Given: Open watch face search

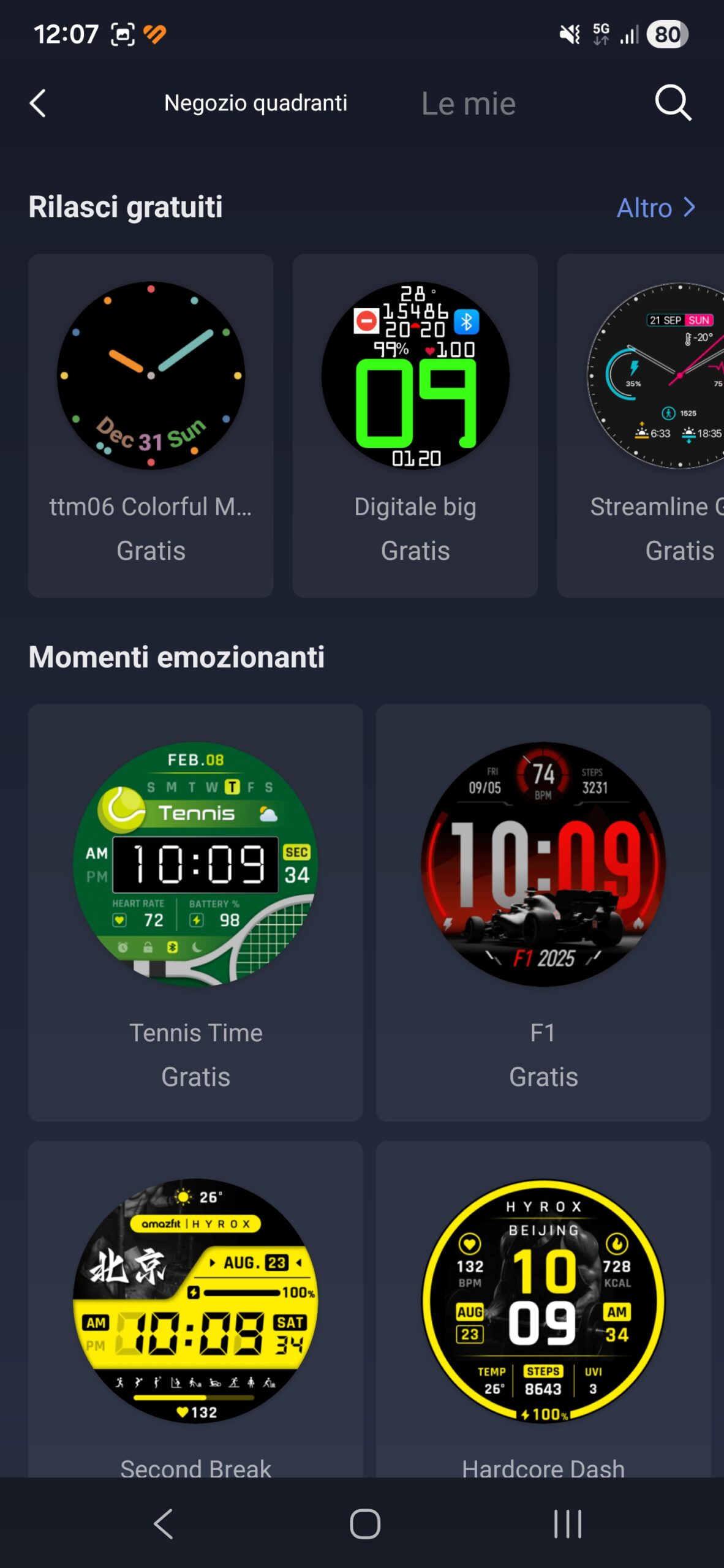Looking at the screenshot, I should [673, 103].
